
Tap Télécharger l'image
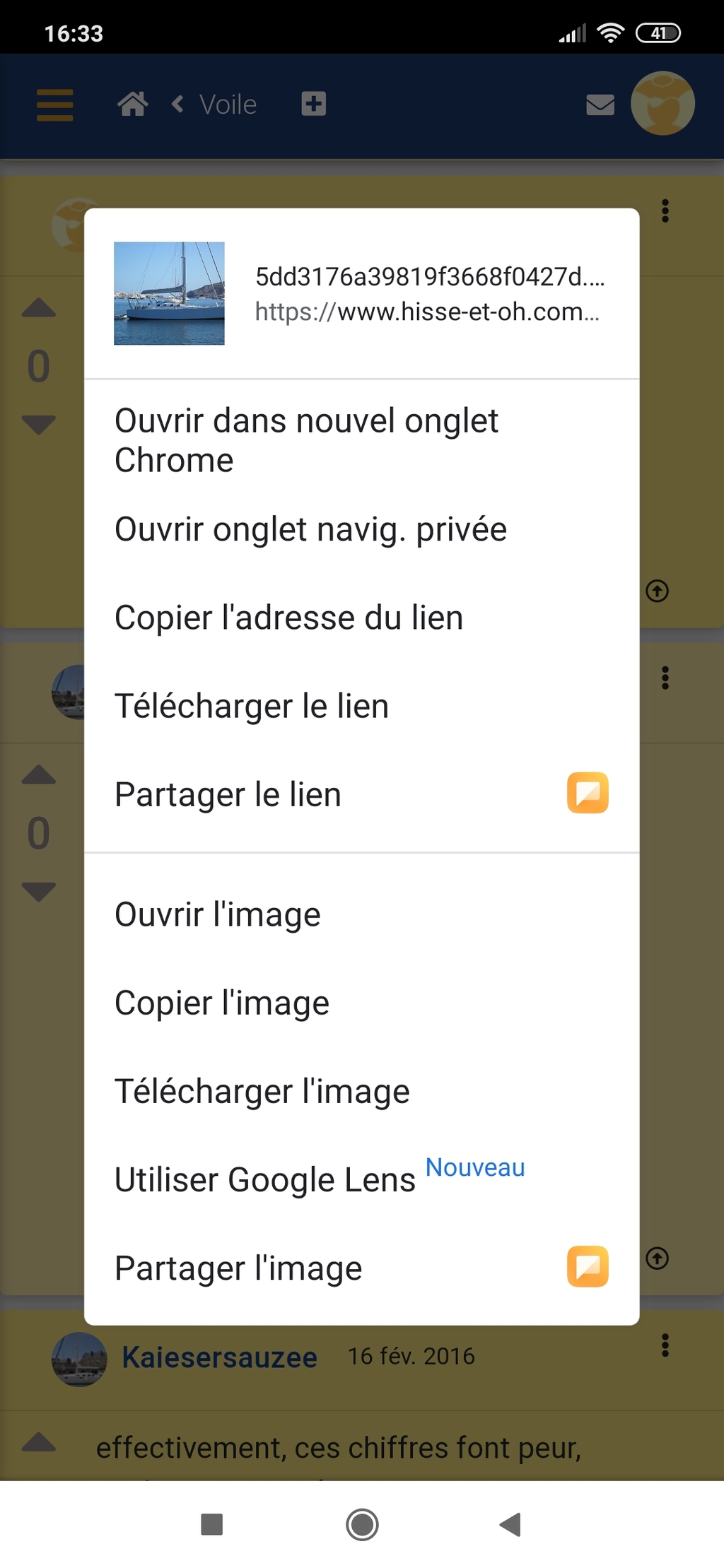361,1091
